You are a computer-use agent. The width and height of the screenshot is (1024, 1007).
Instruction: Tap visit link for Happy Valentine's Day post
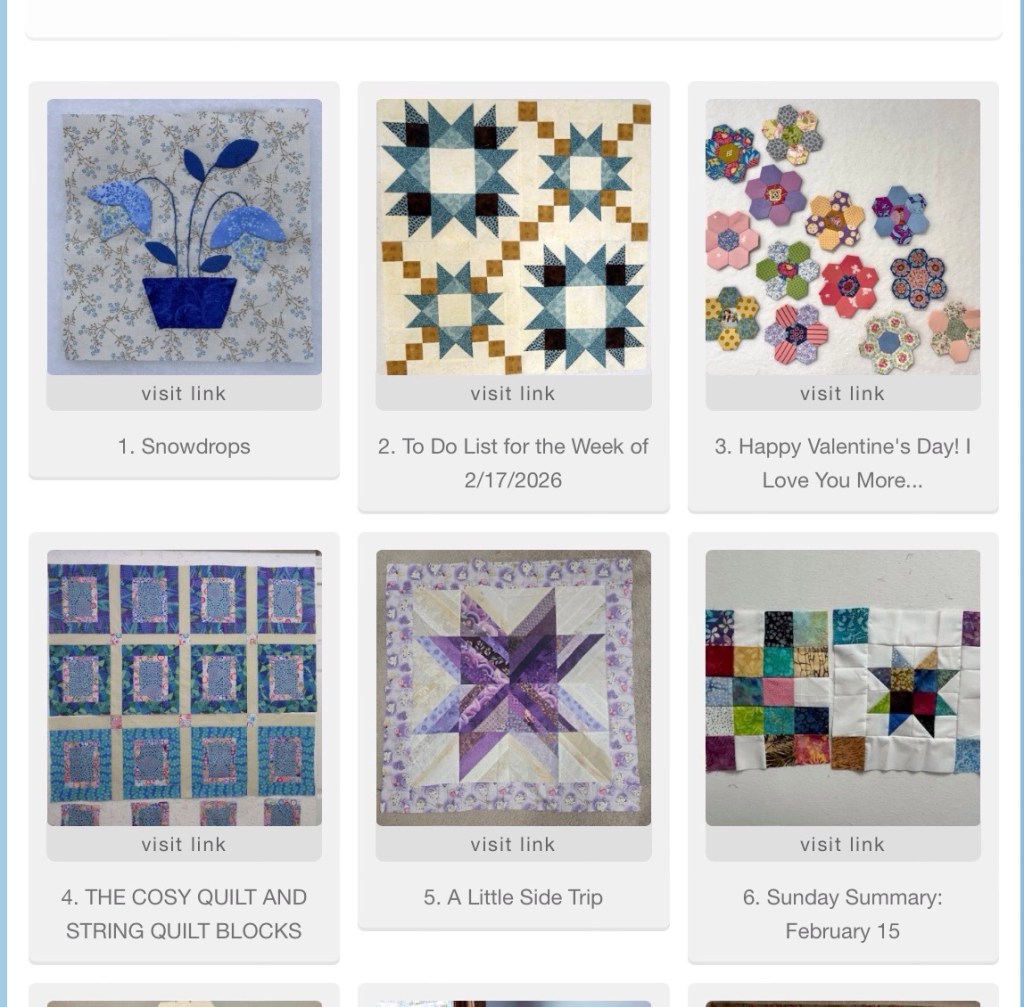click(x=842, y=393)
